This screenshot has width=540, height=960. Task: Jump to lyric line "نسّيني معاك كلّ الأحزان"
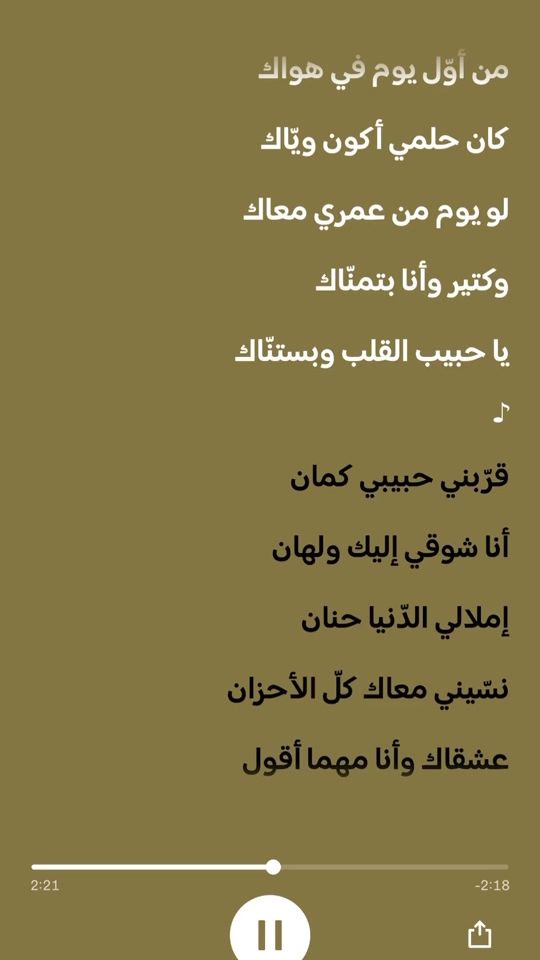pos(368,691)
